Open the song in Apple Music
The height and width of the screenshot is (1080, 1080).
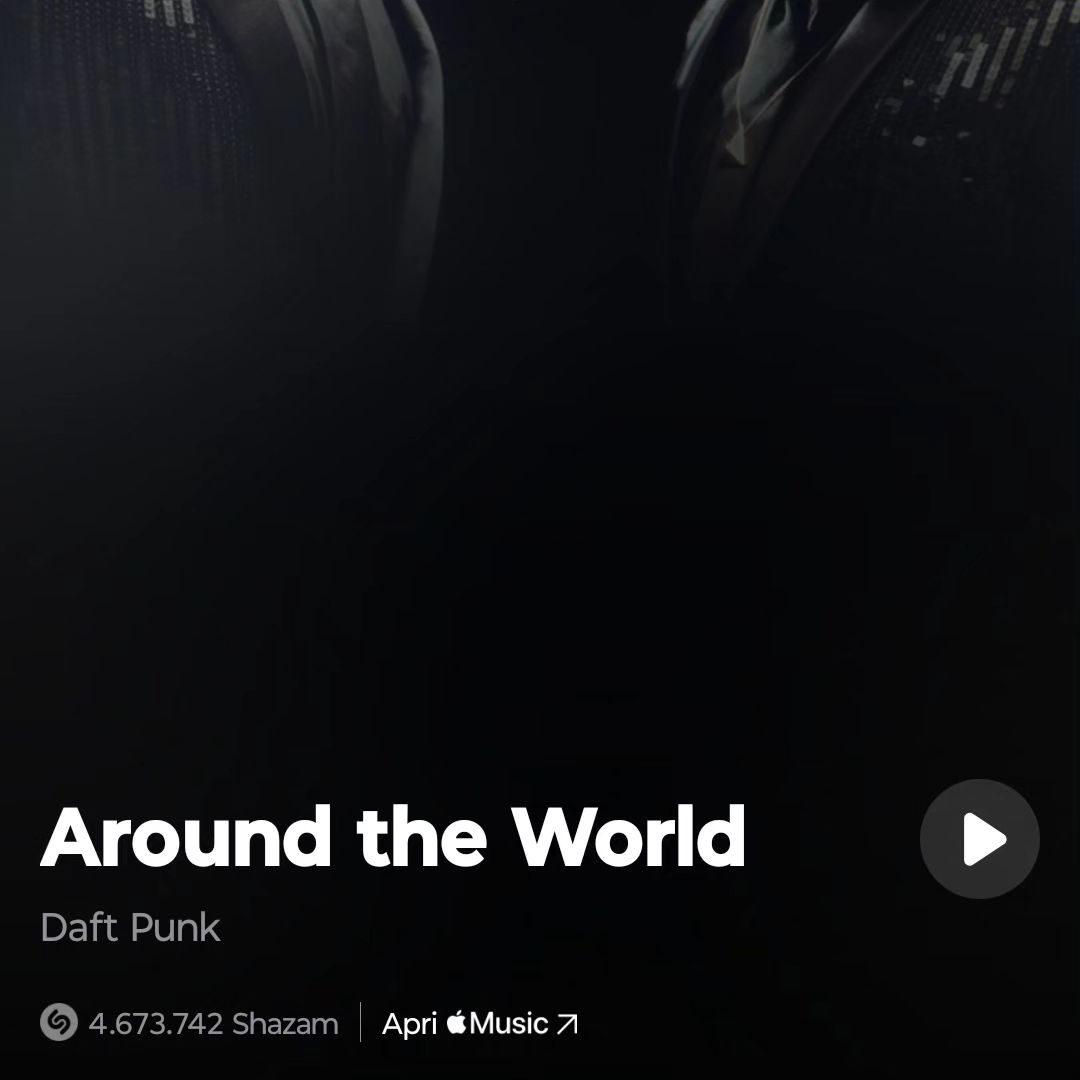[x=480, y=1024]
